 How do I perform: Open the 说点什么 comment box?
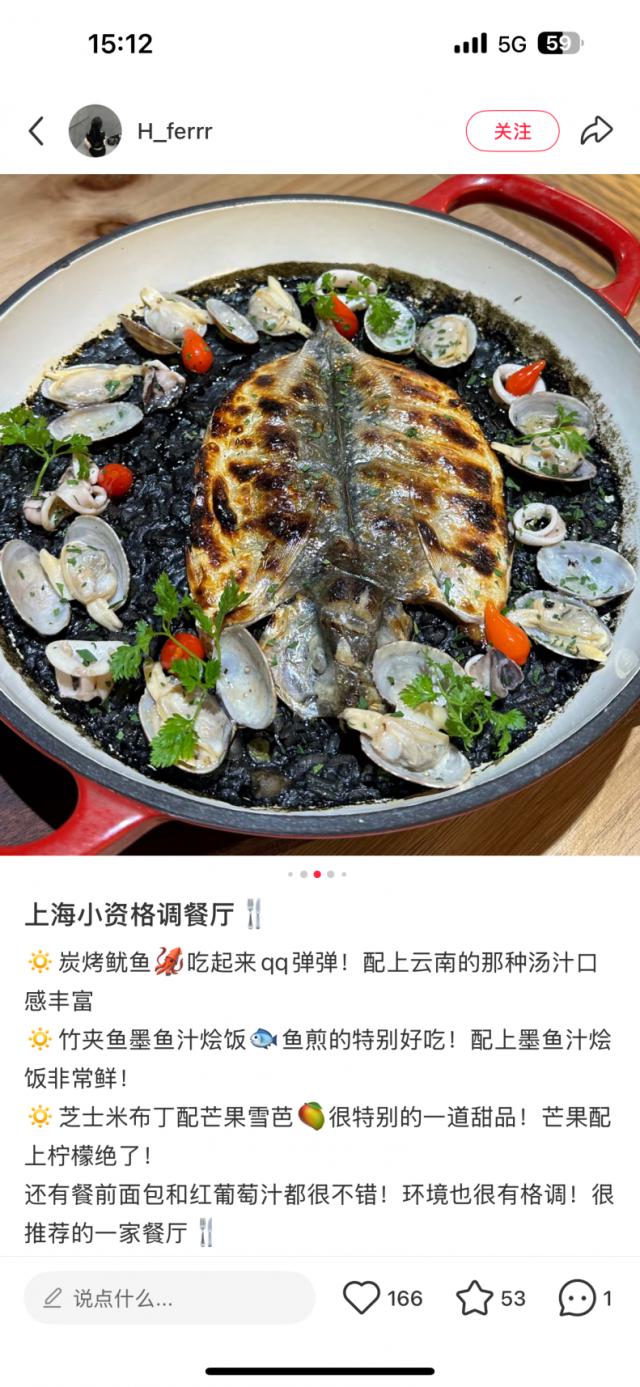(169, 1298)
